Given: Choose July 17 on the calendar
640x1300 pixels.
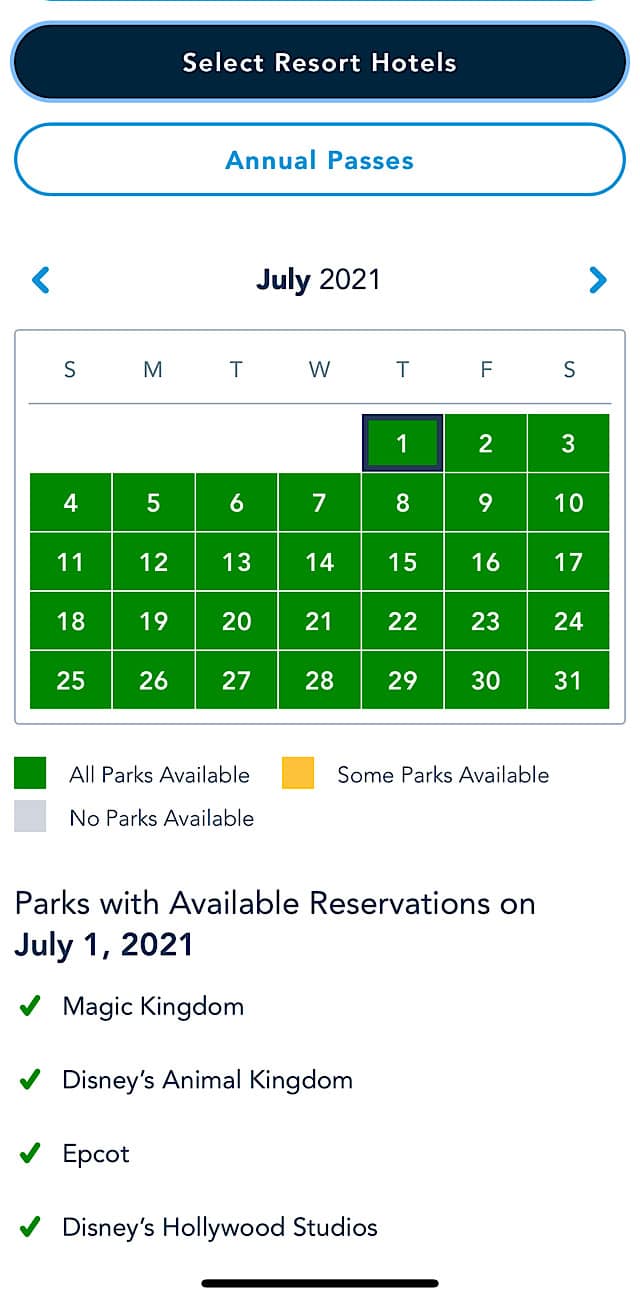Looking at the screenshot, I should coord(568,562).
